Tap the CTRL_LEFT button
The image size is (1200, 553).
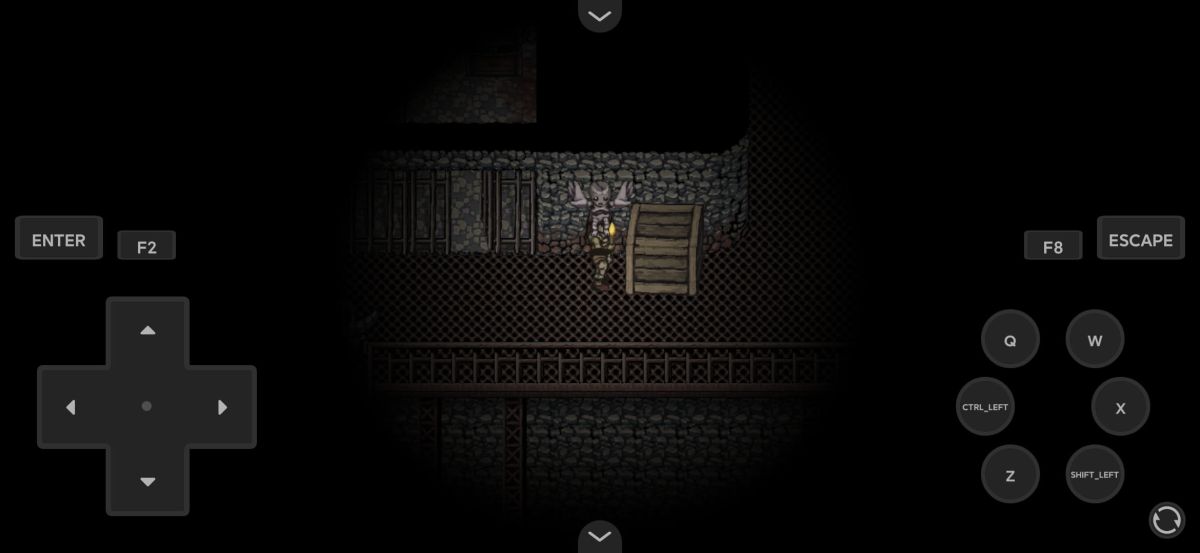985,407
